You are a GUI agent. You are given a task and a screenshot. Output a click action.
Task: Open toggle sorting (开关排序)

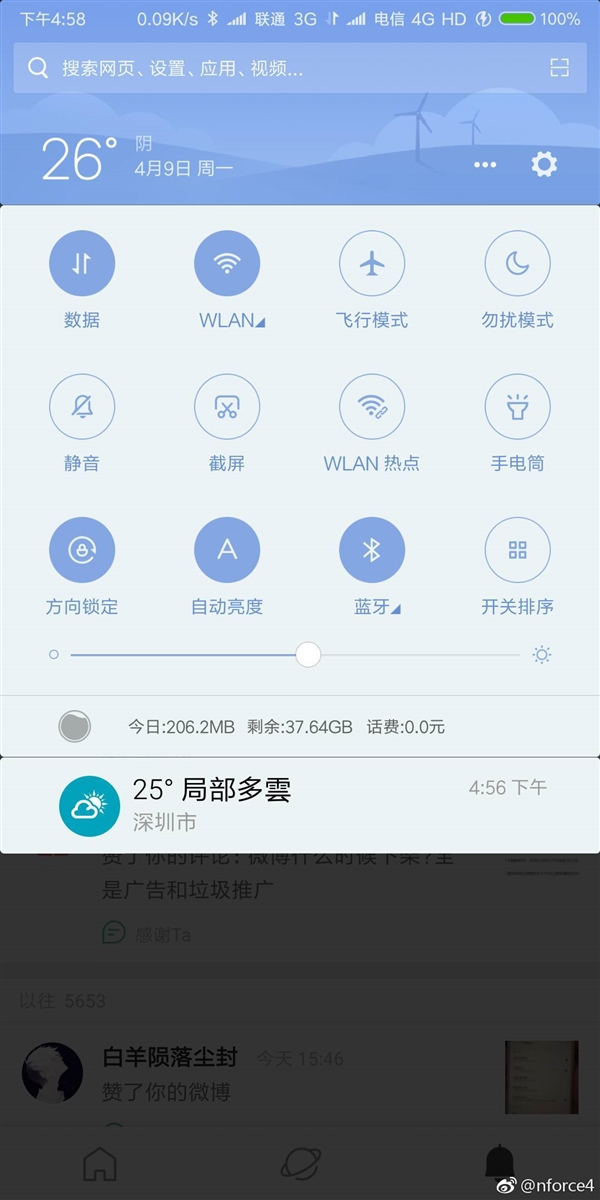[517, 550]
